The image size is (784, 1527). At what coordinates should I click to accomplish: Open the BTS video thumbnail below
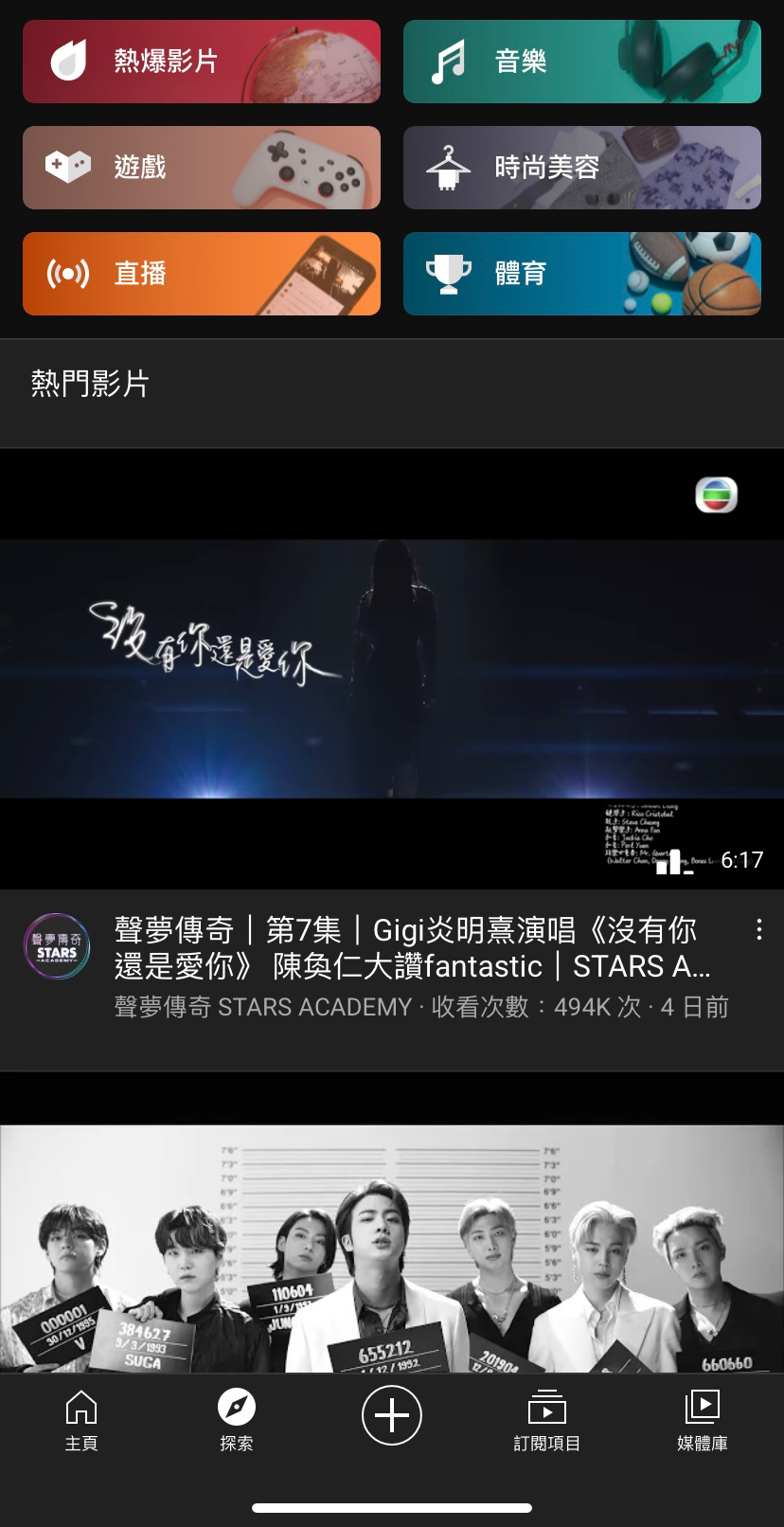(392, 1231)
